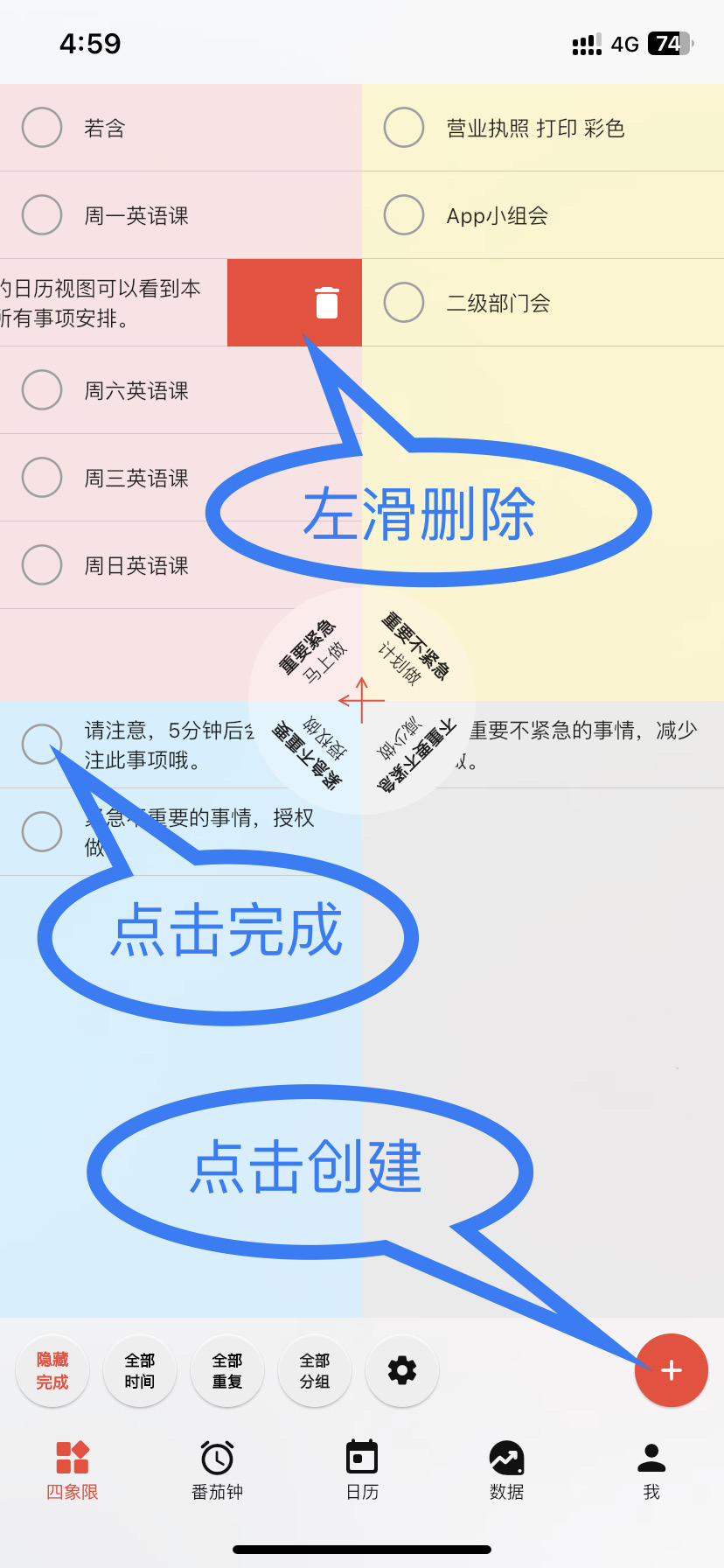Delete the swiped task with trash icon

tap(326, 303)
